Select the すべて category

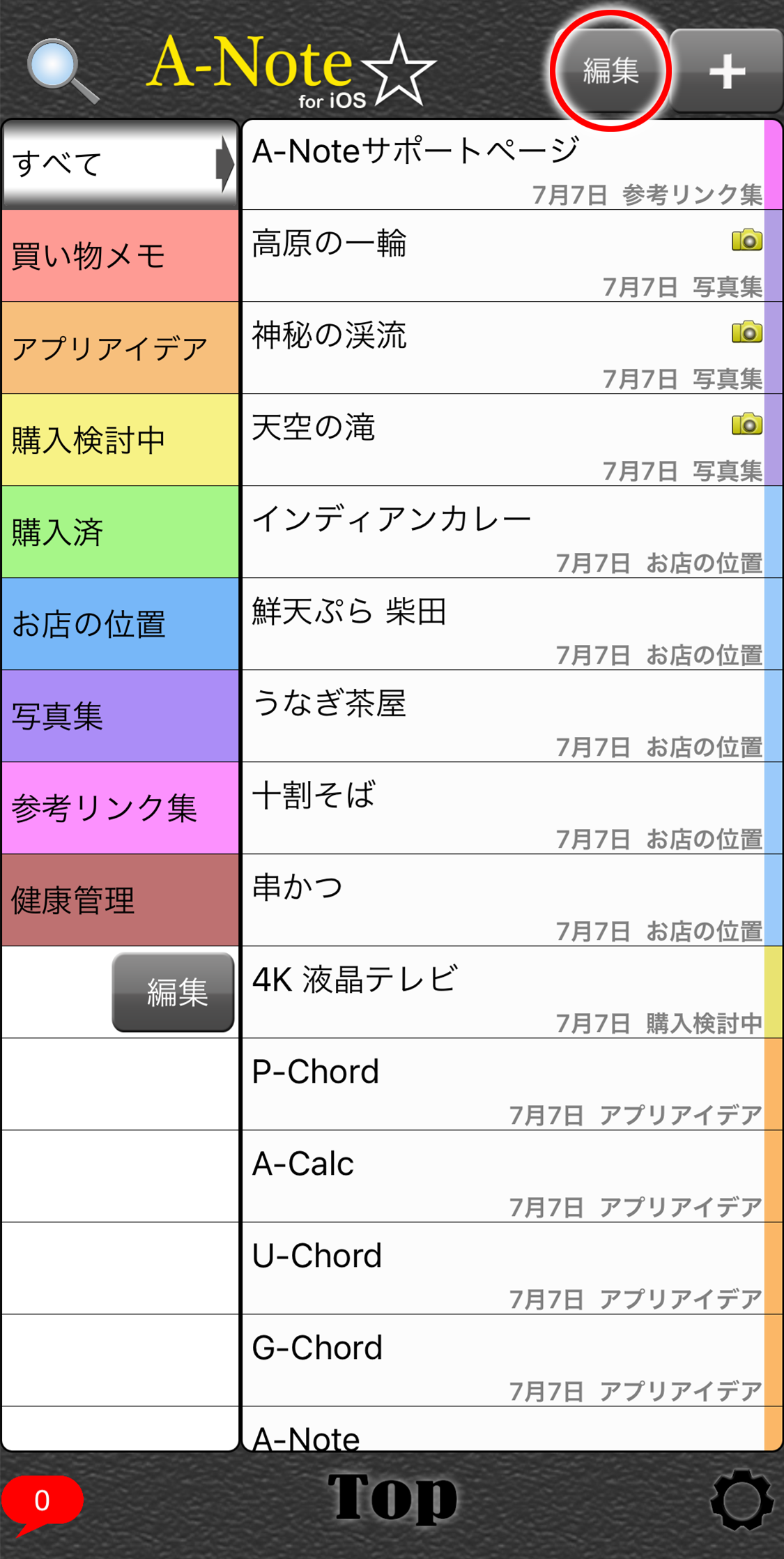(121, 165)
